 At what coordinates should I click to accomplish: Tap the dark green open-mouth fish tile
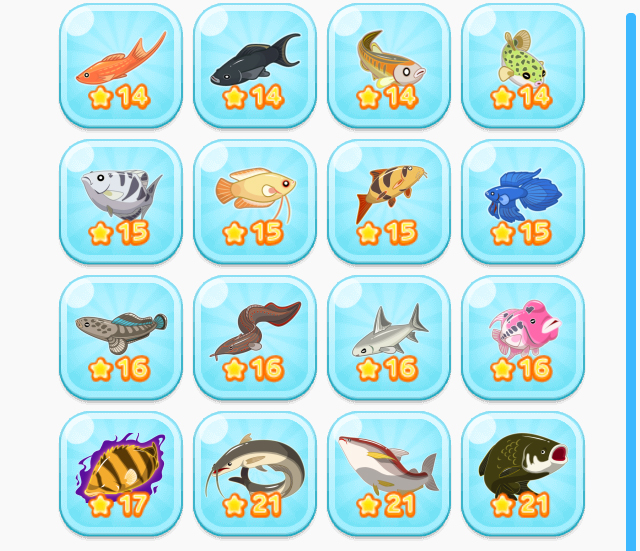click(x=522, y=474)
